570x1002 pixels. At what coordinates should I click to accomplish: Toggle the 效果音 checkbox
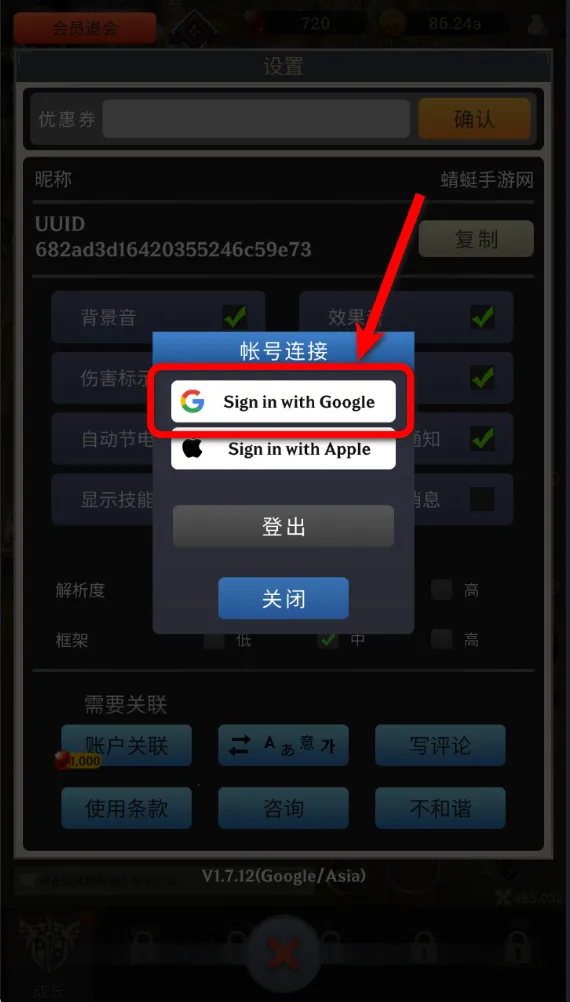pos(482,316)
